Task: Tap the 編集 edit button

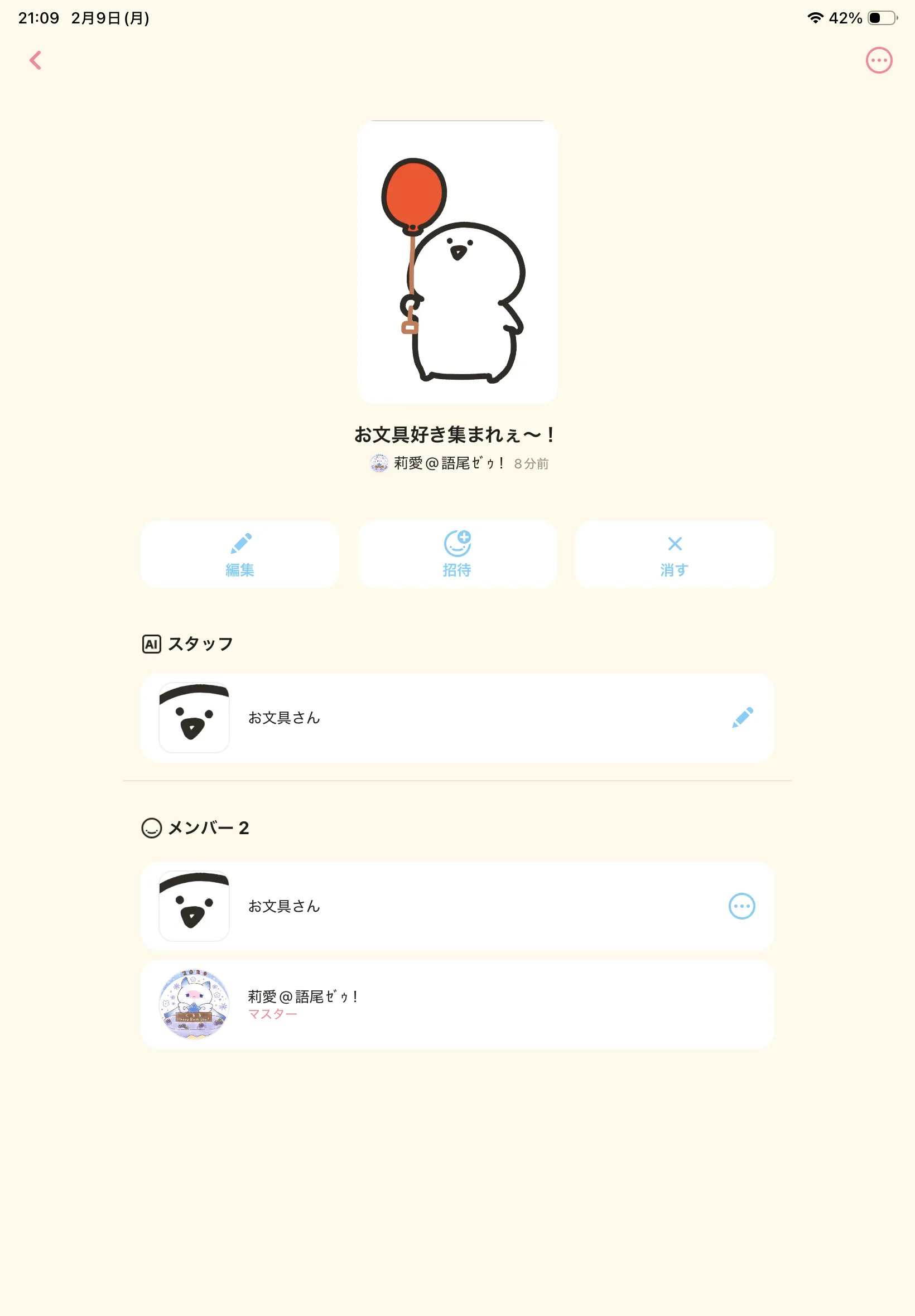Action: [x=240, y=554]
